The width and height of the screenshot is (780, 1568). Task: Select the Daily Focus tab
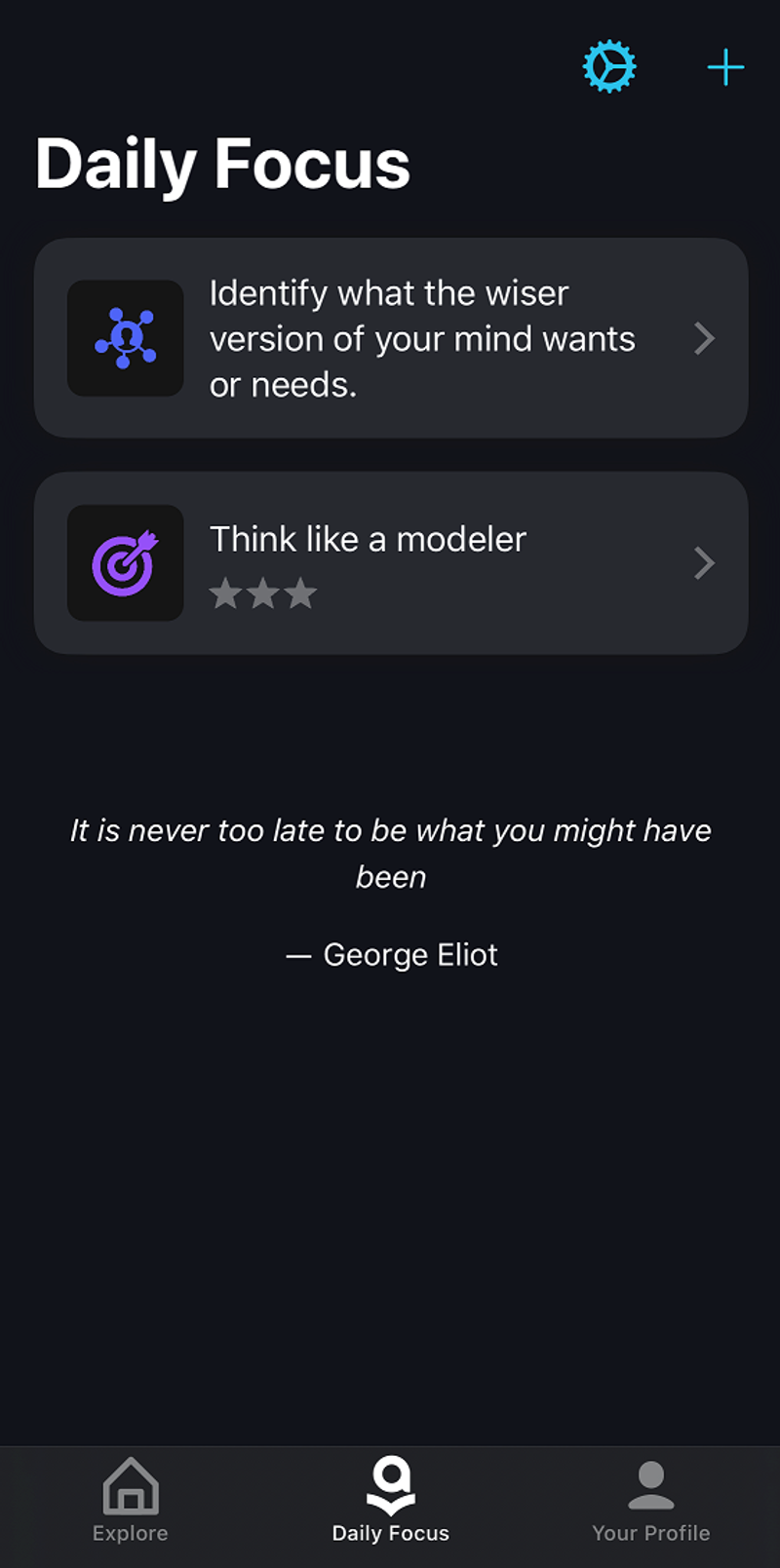pos(390,1501)
